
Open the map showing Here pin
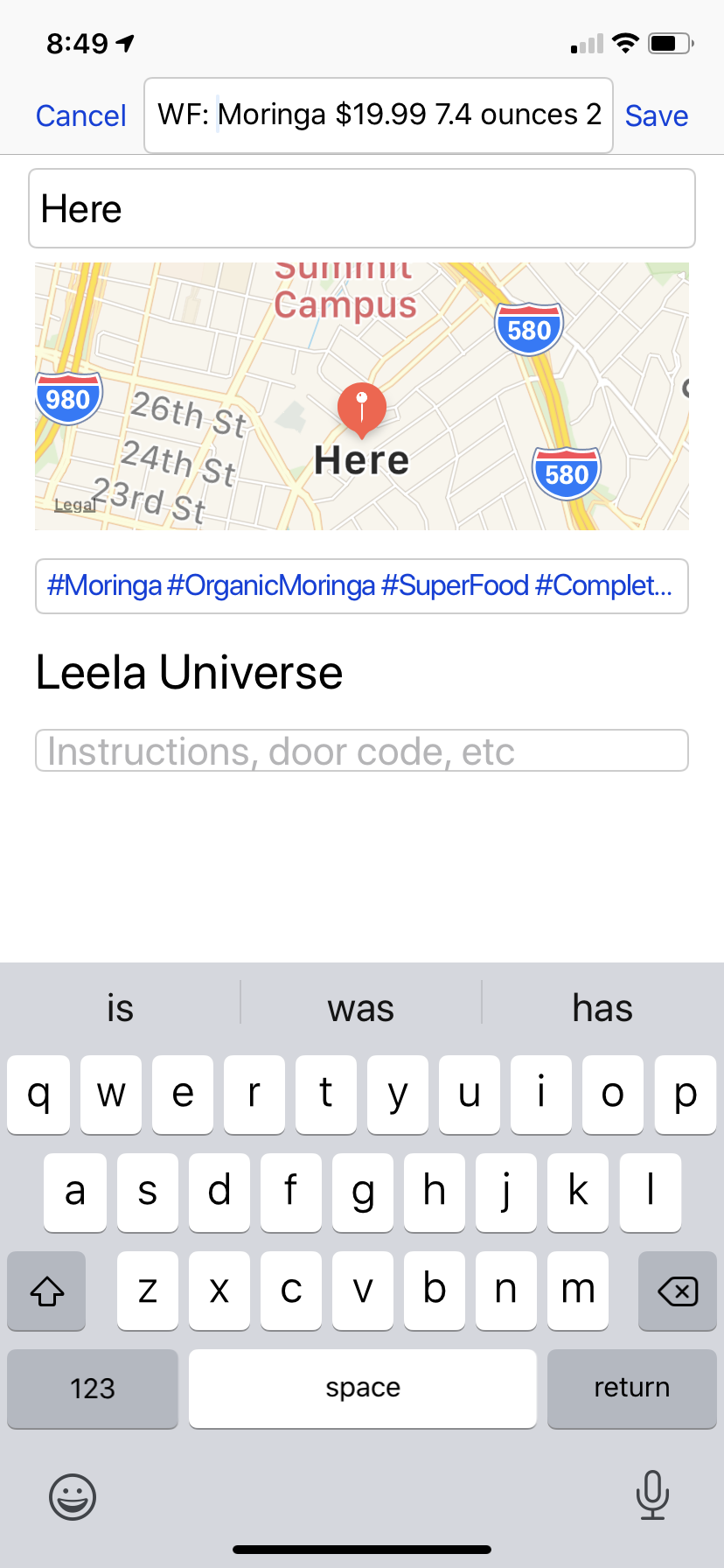362,396
